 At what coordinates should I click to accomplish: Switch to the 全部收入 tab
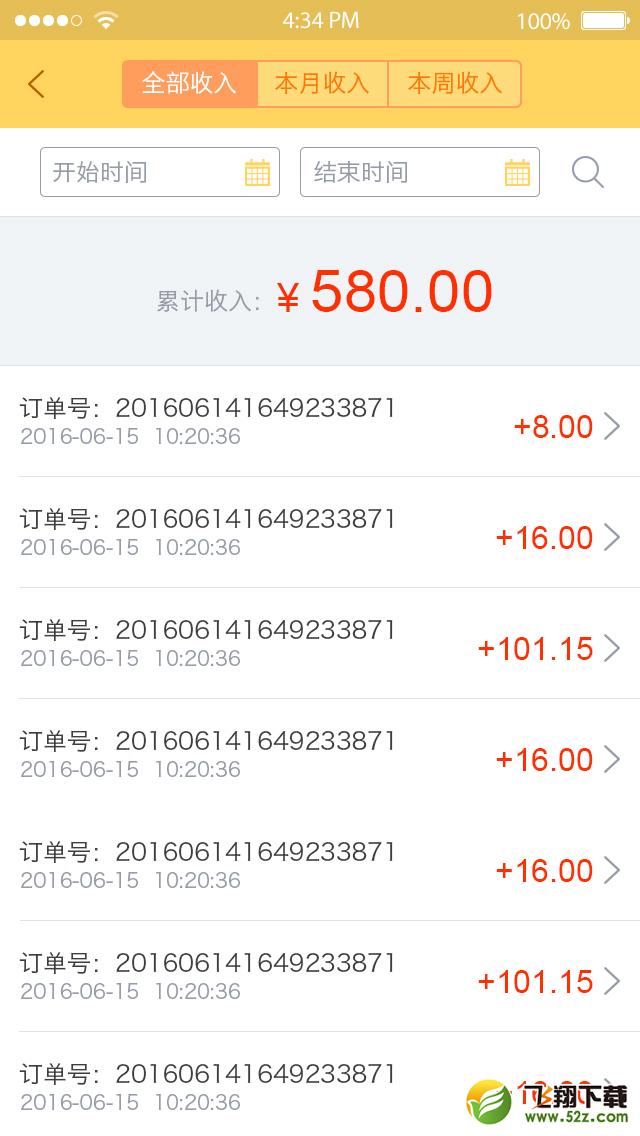pyautogui.click(x=190, y=84)
